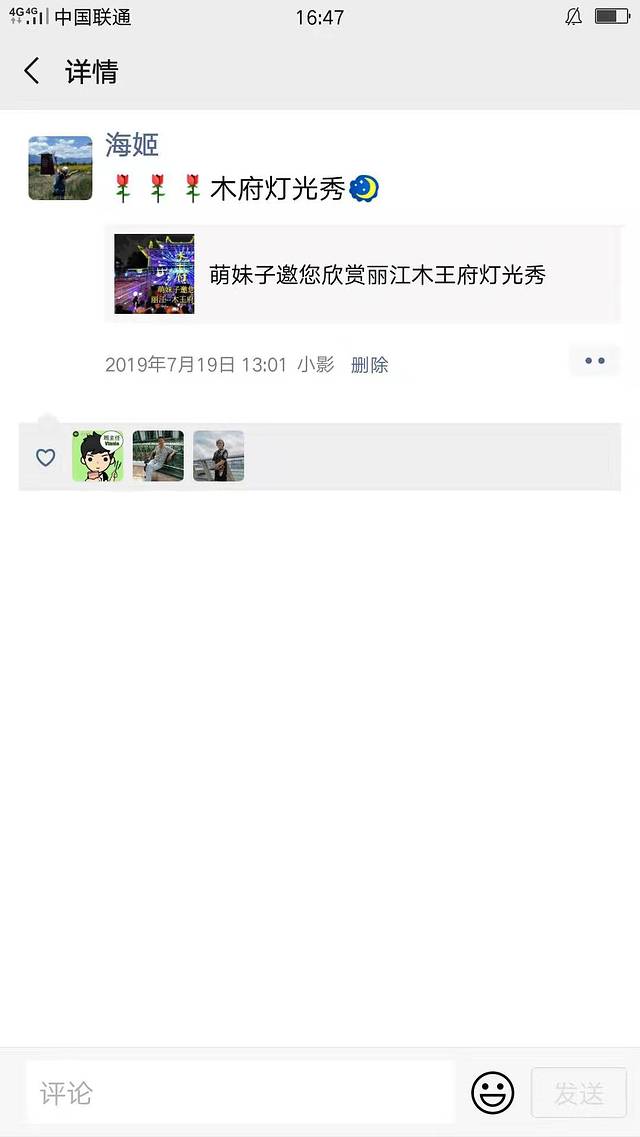Focus the 评论 comment field
The width and height of the screenshot is (640, 1137).
coord(240,1093)
